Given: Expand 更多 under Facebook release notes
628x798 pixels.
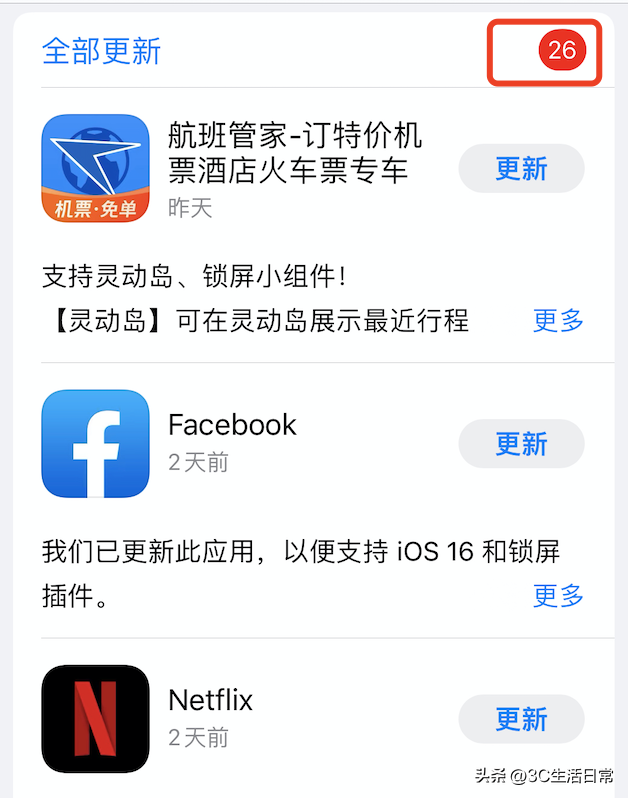Looking at the screenshot, I should pos(558,596).
